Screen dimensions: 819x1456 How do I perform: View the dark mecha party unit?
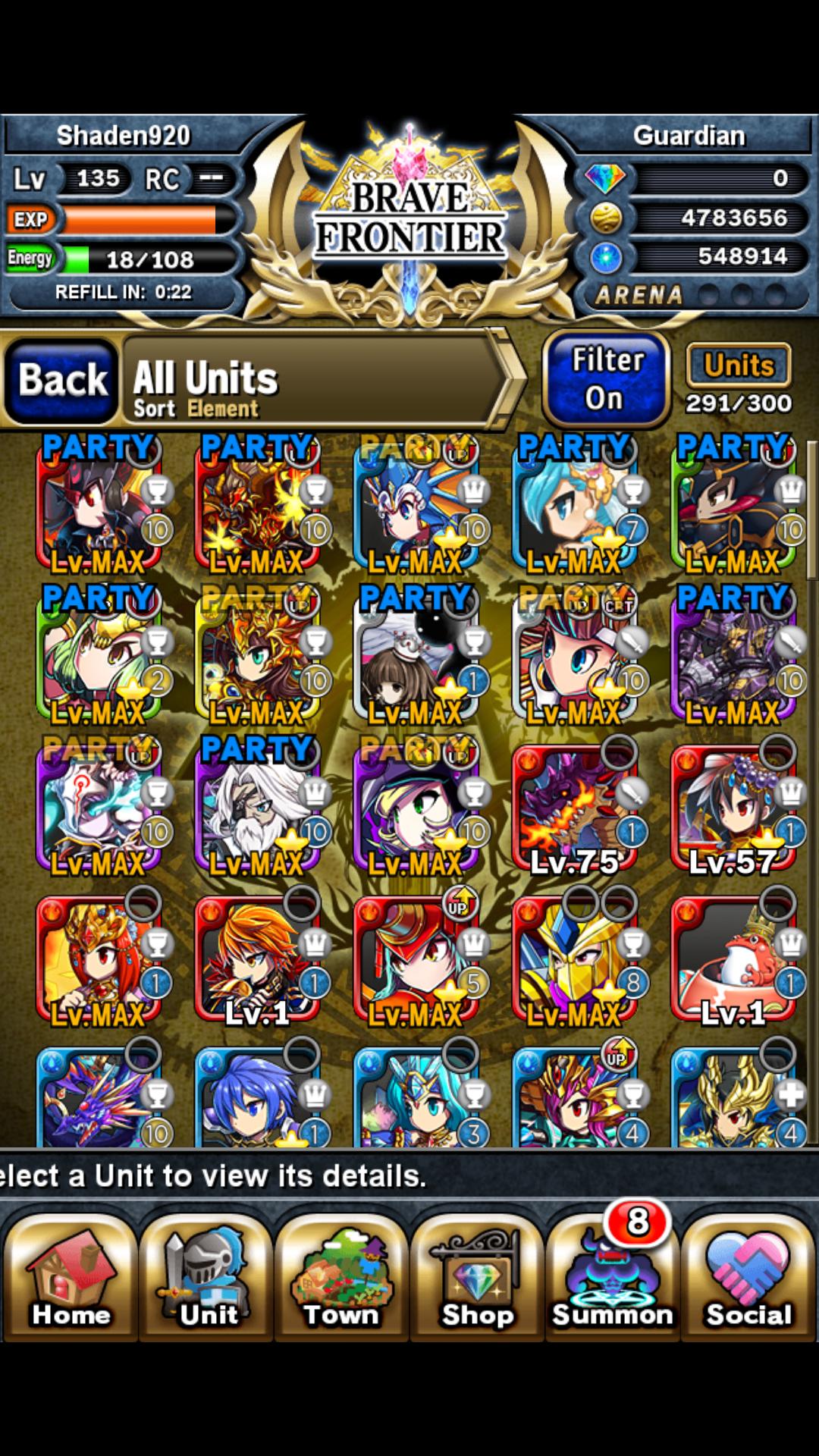733,656
